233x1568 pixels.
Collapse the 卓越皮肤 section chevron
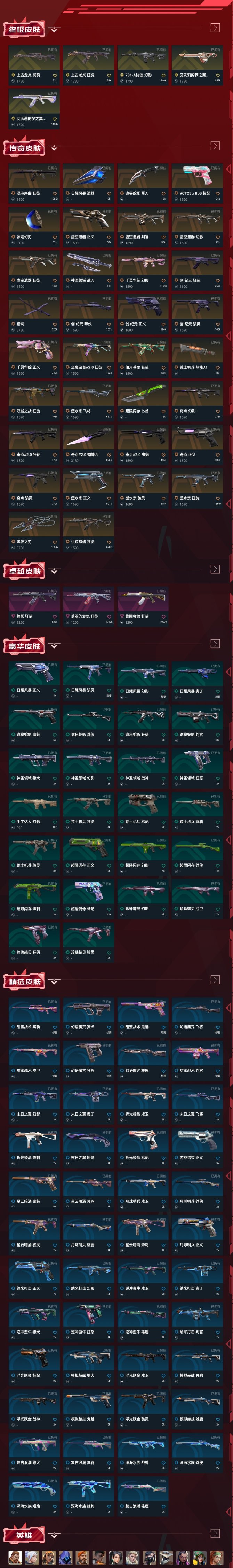55,572
